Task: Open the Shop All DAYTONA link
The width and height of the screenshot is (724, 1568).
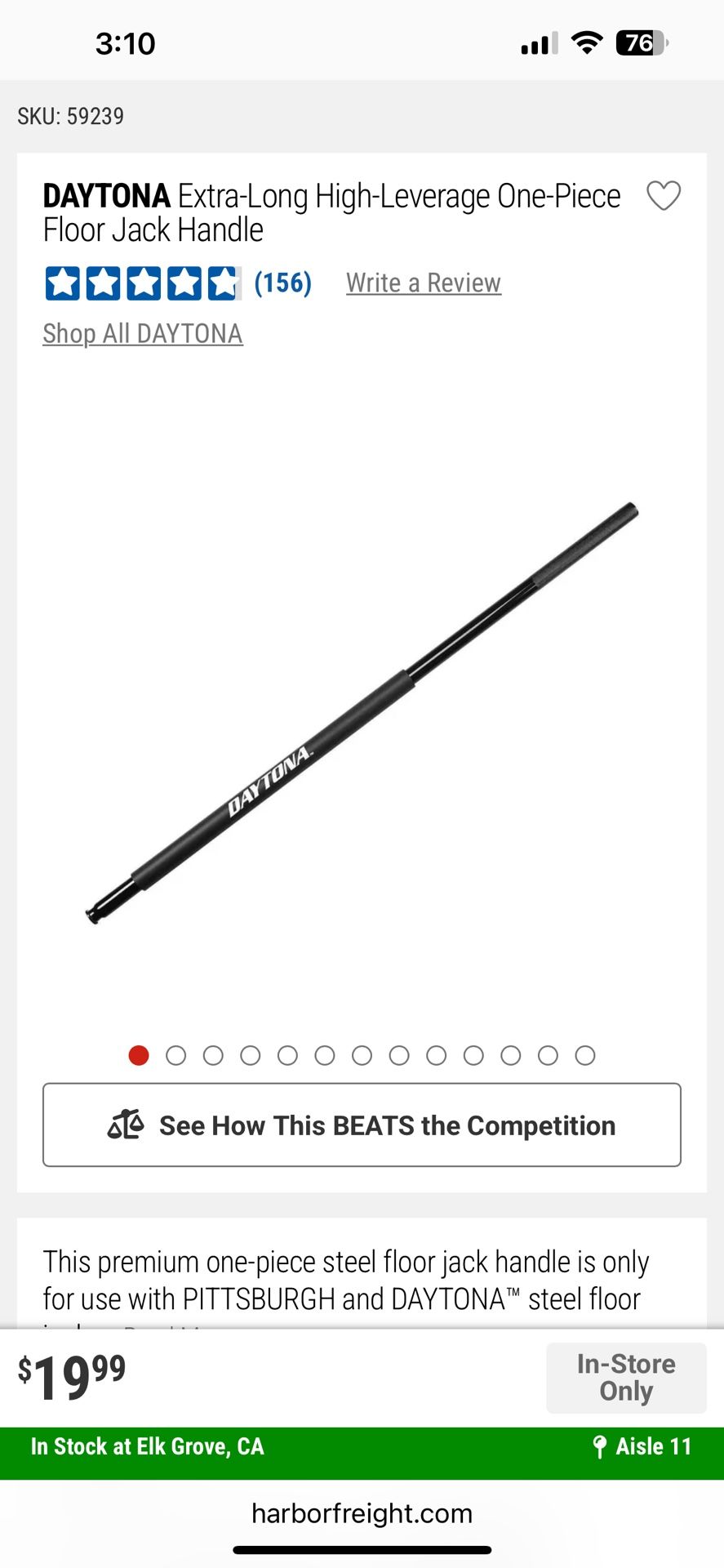Action: [x=143, y=333]
